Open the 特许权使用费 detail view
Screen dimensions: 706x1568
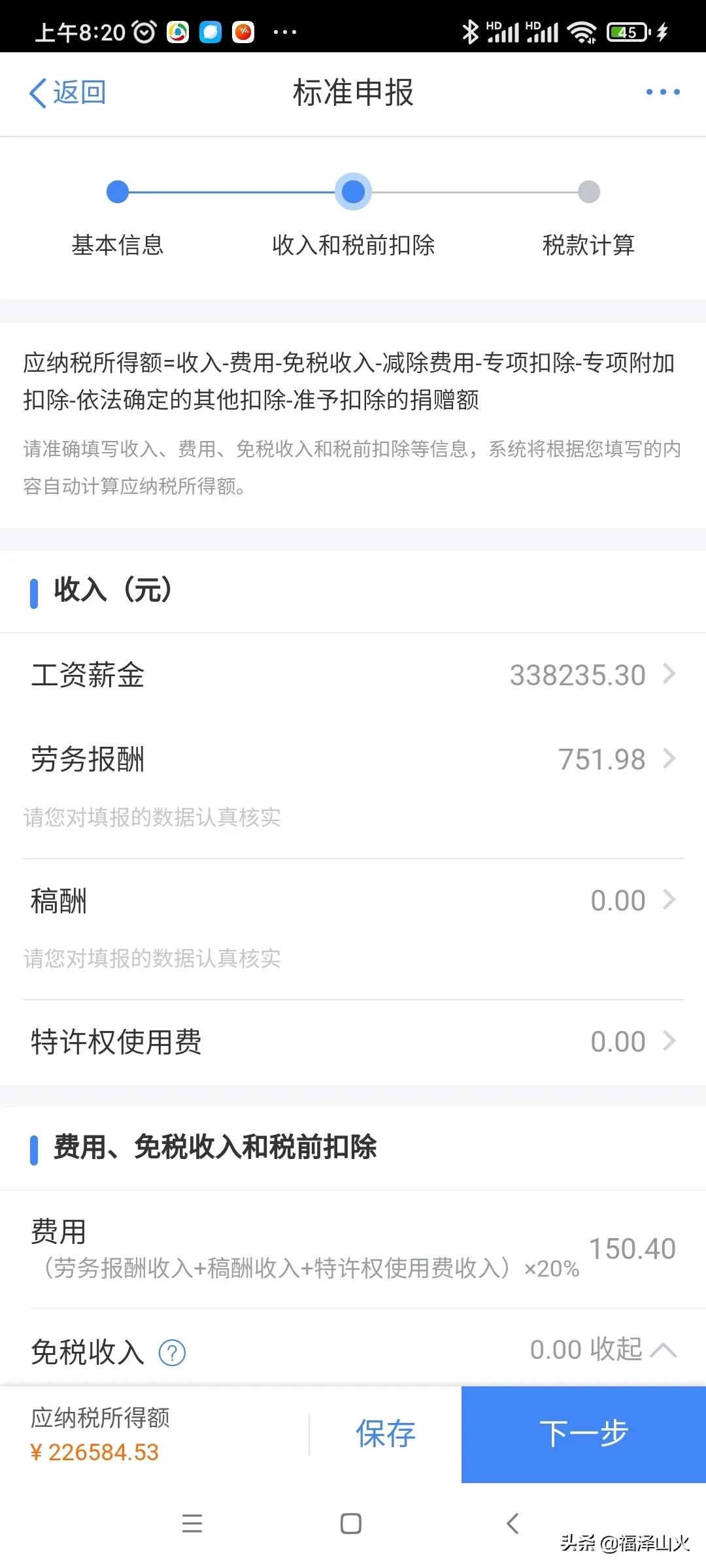(668, 1041)
